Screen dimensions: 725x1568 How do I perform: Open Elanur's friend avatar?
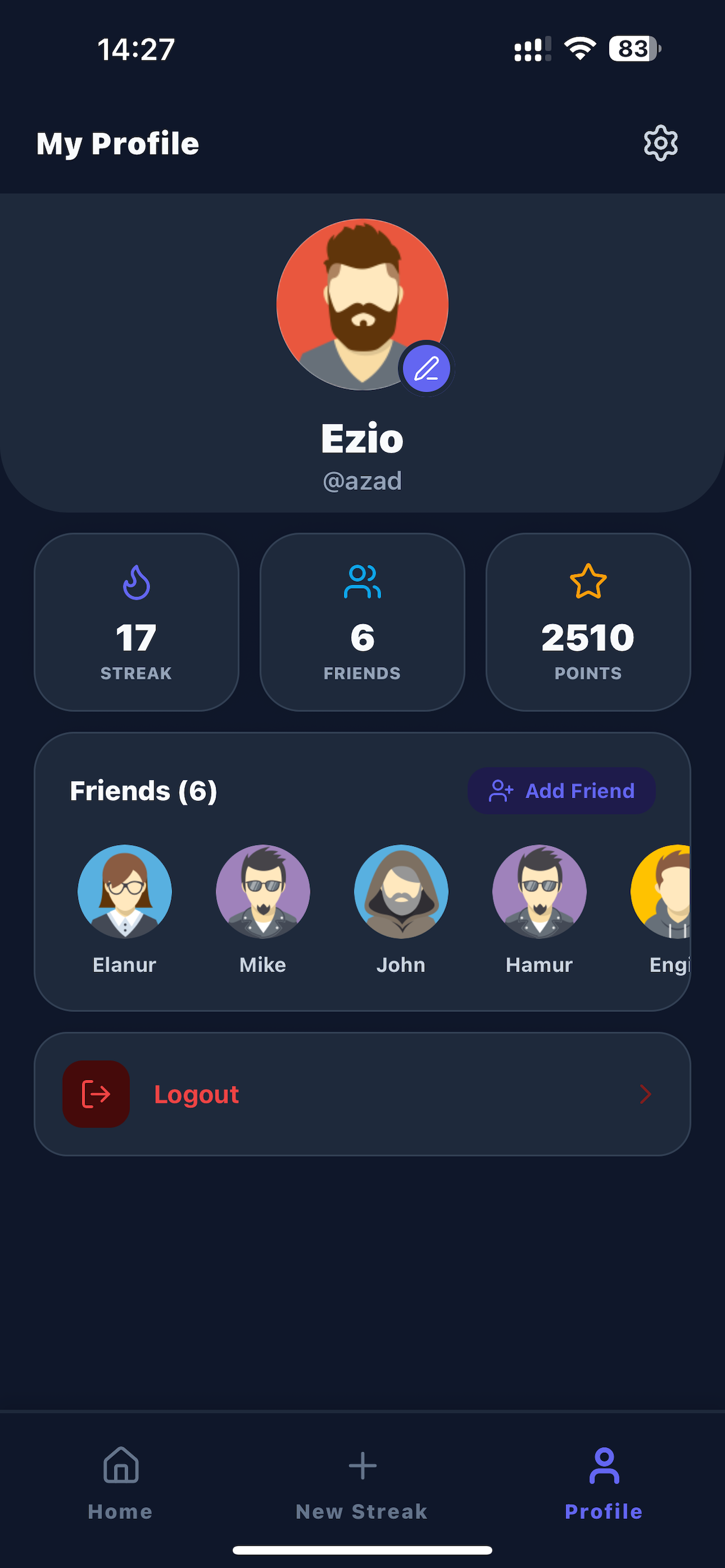tap(124, 891)
